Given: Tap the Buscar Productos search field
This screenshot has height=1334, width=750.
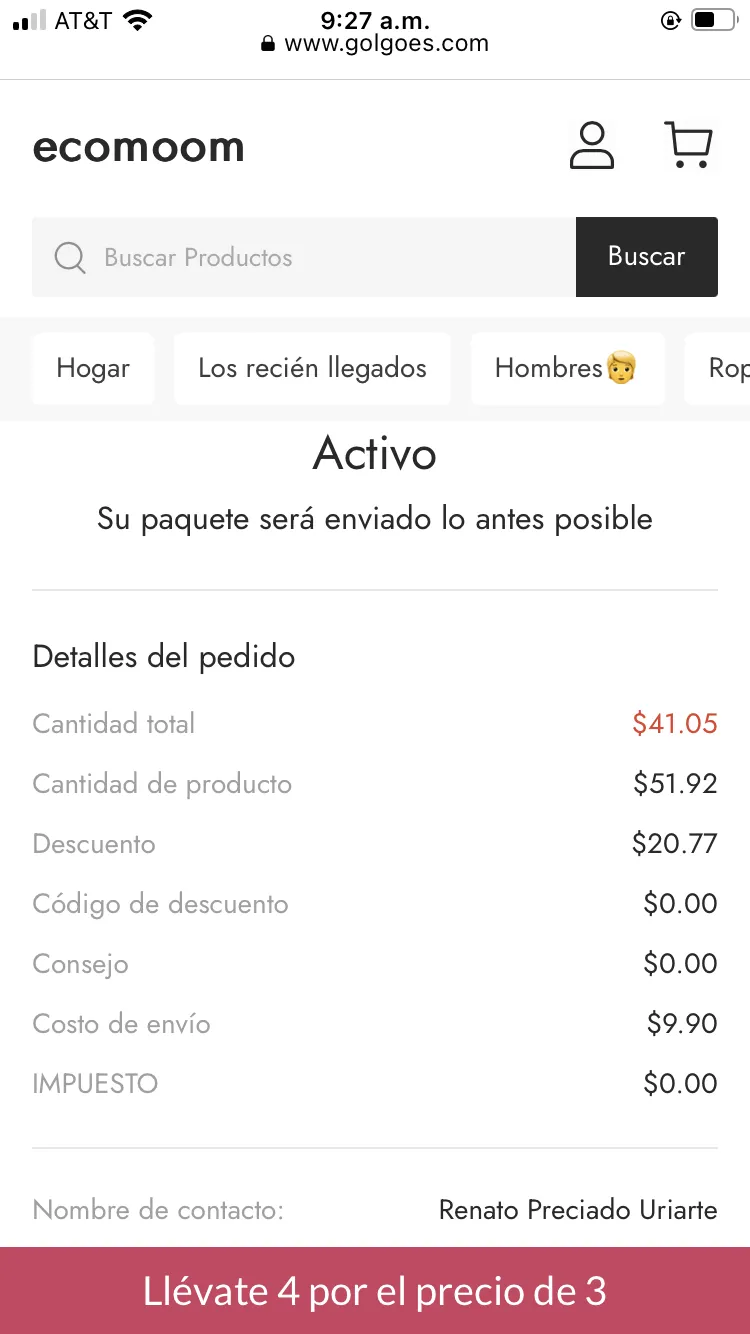Looking at the screenshot, I should click(304, 257).
